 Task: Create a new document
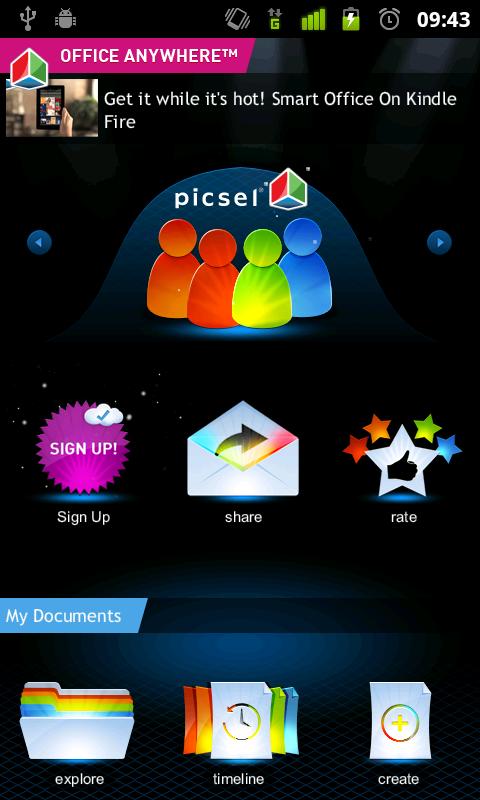[400, 720]
